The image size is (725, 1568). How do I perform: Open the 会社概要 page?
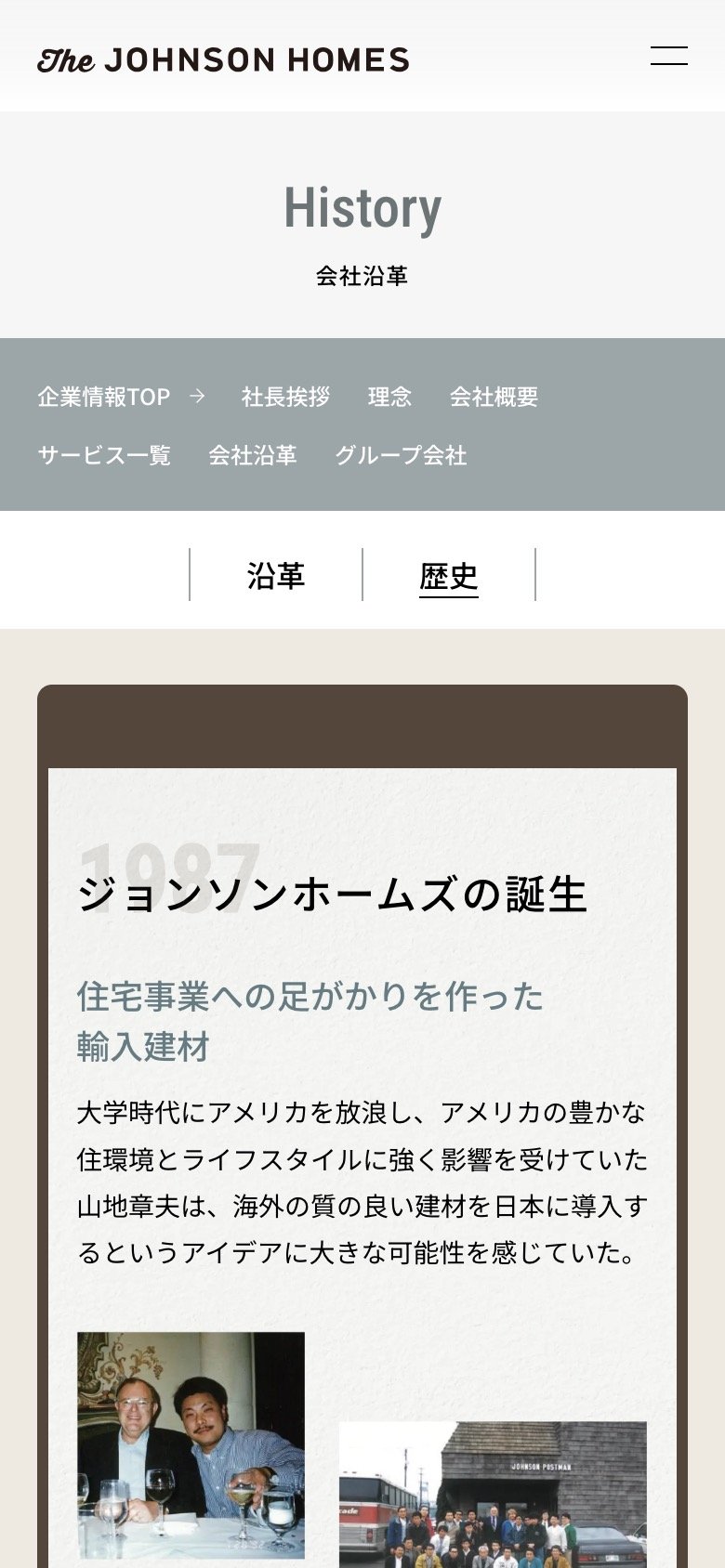pyautogui.click(x=494, y=397)
